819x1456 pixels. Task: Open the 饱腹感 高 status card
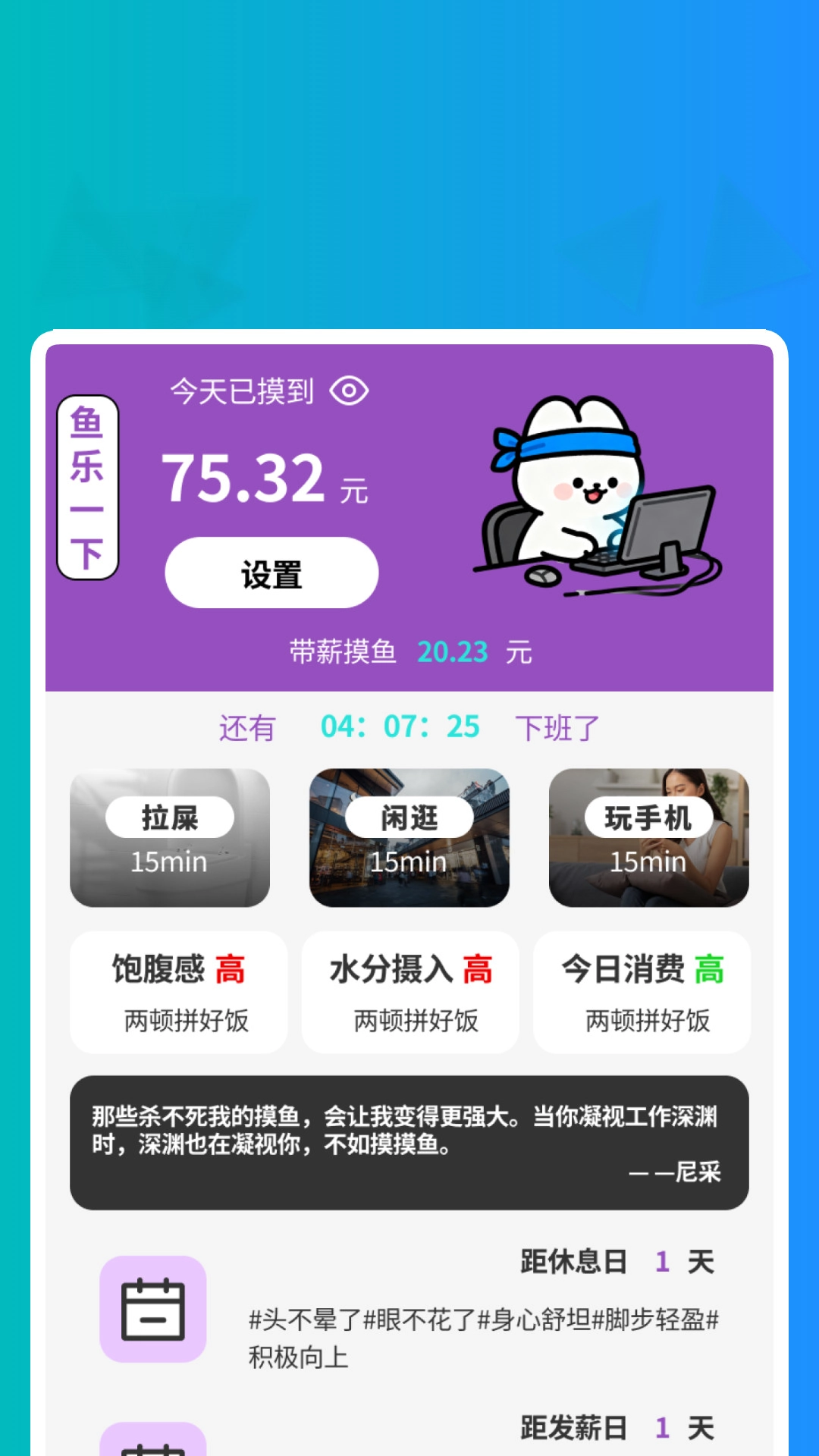pos(179,992)
